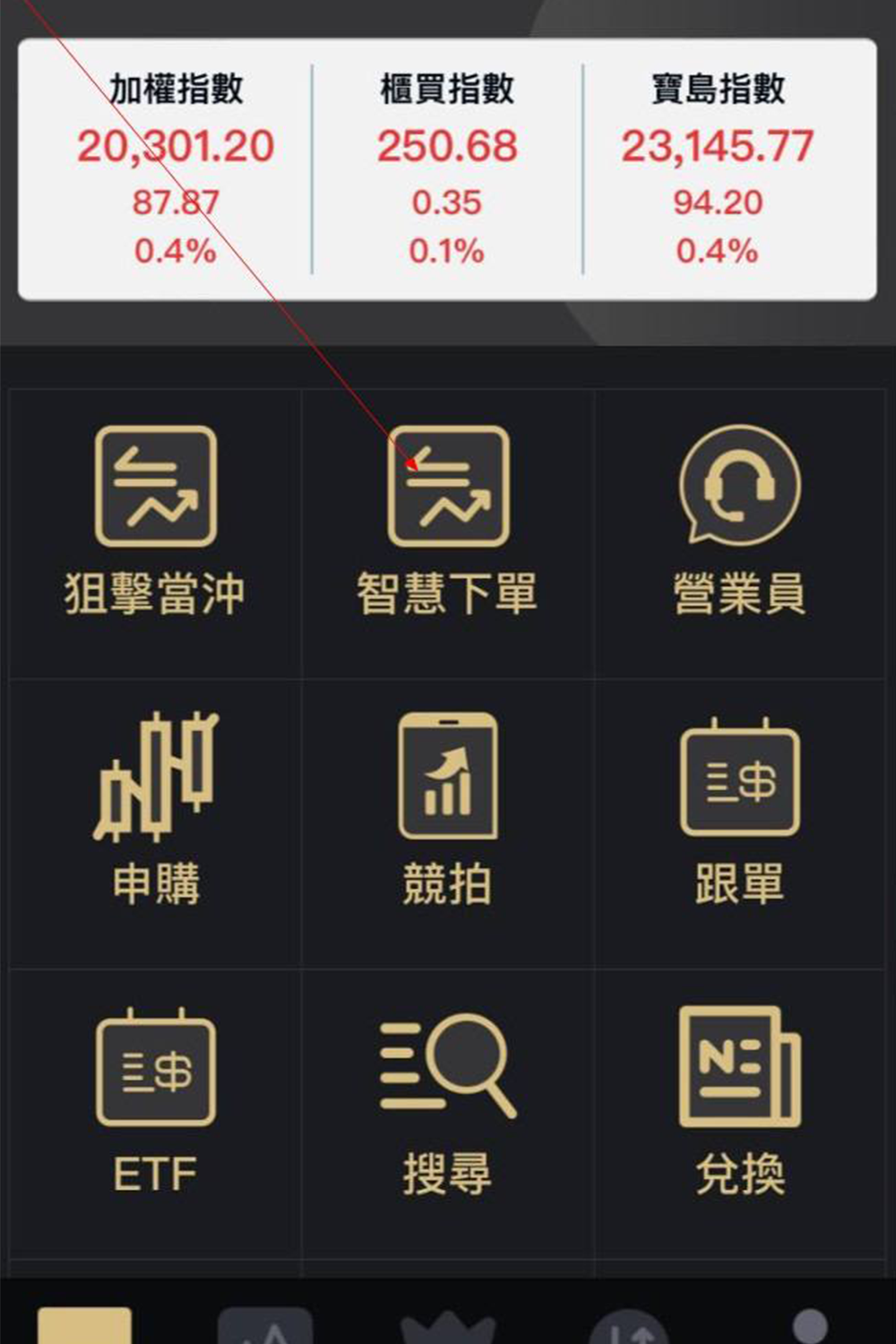Contact a 營業員 sales representative
896x1344 pixels.
click(739, 520)
